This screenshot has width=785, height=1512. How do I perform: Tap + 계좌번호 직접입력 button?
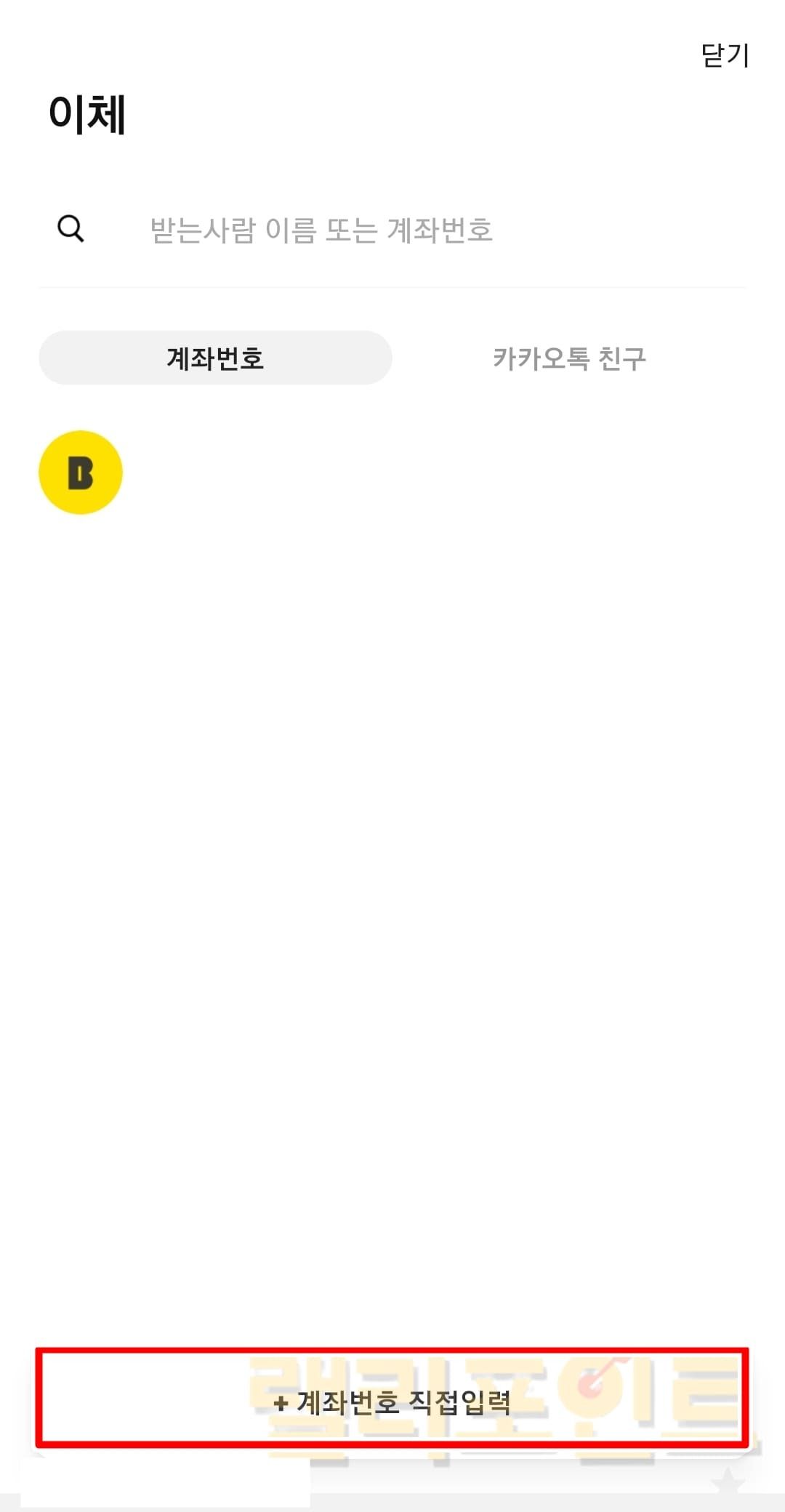392,1400
